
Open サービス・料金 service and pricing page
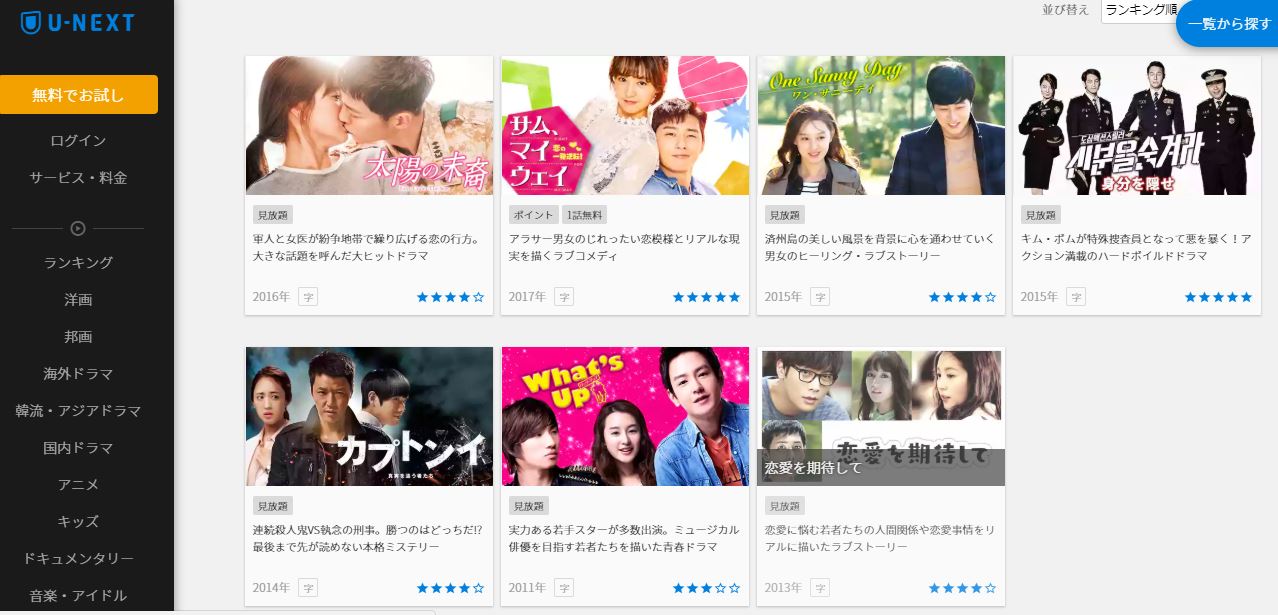[78, 178]
